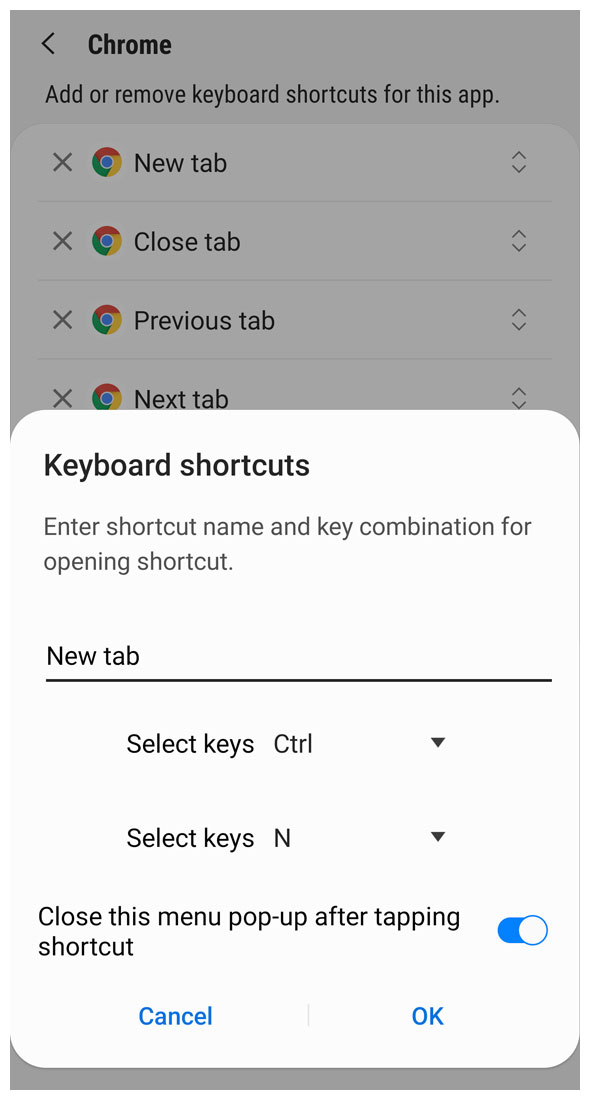Cancel the keyboard shortcut dialog
This screenshot has height=1100, width=590.
click(x=175, y=1016)
